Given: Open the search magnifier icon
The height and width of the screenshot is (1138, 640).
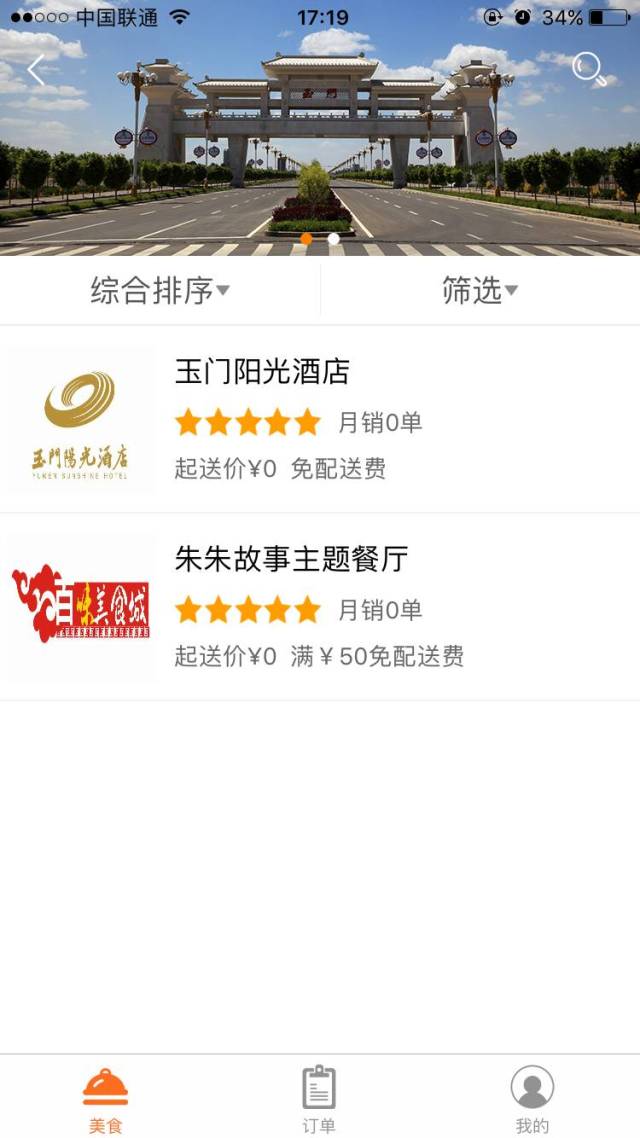Looking at the screenshot, I should click(588, 69).
